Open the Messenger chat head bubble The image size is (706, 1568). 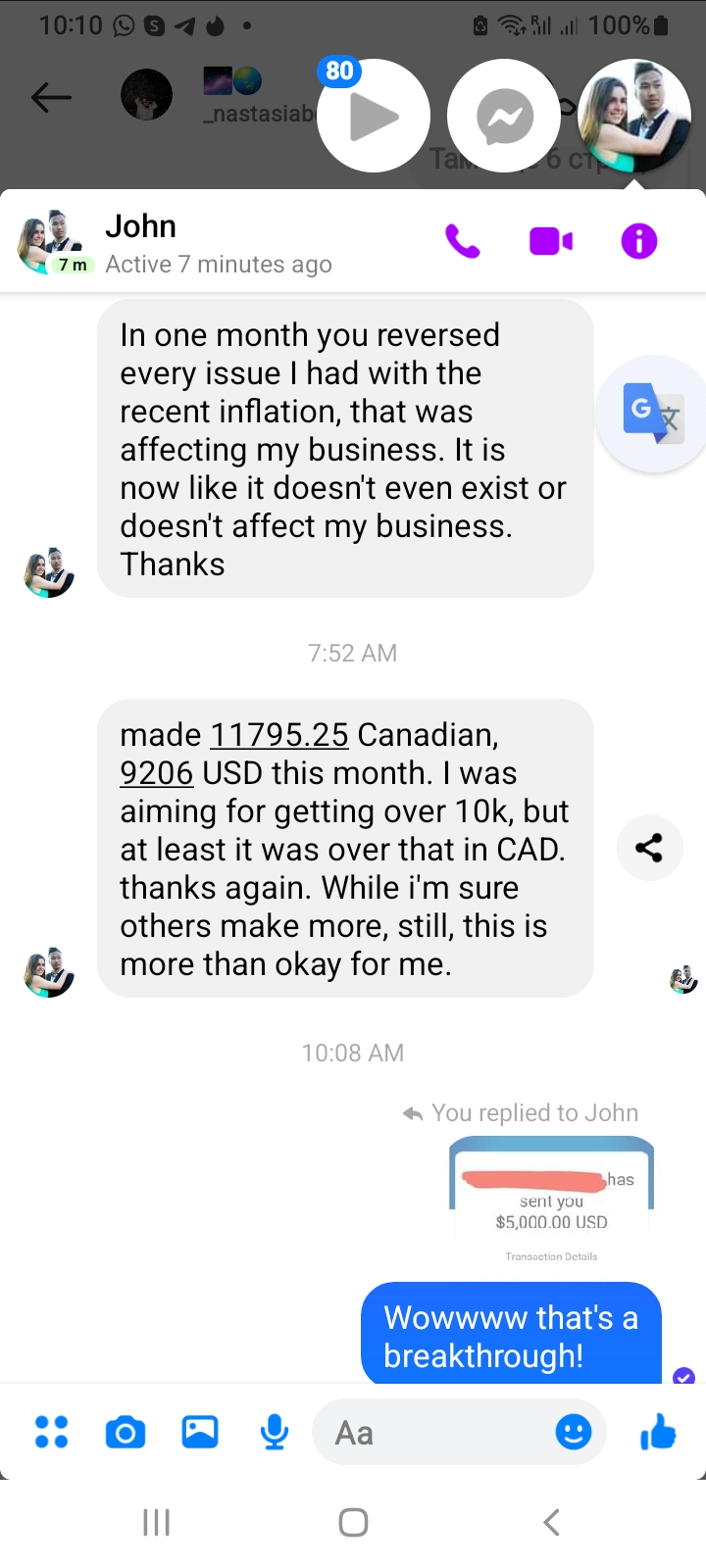click(504, 116)
